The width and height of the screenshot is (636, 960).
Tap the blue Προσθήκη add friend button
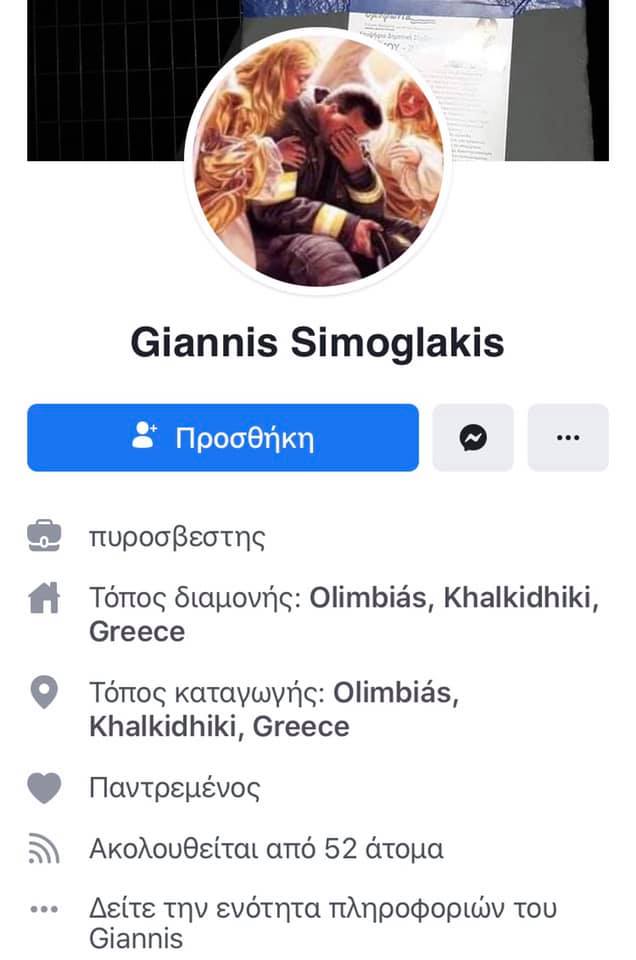coord(222,437)
